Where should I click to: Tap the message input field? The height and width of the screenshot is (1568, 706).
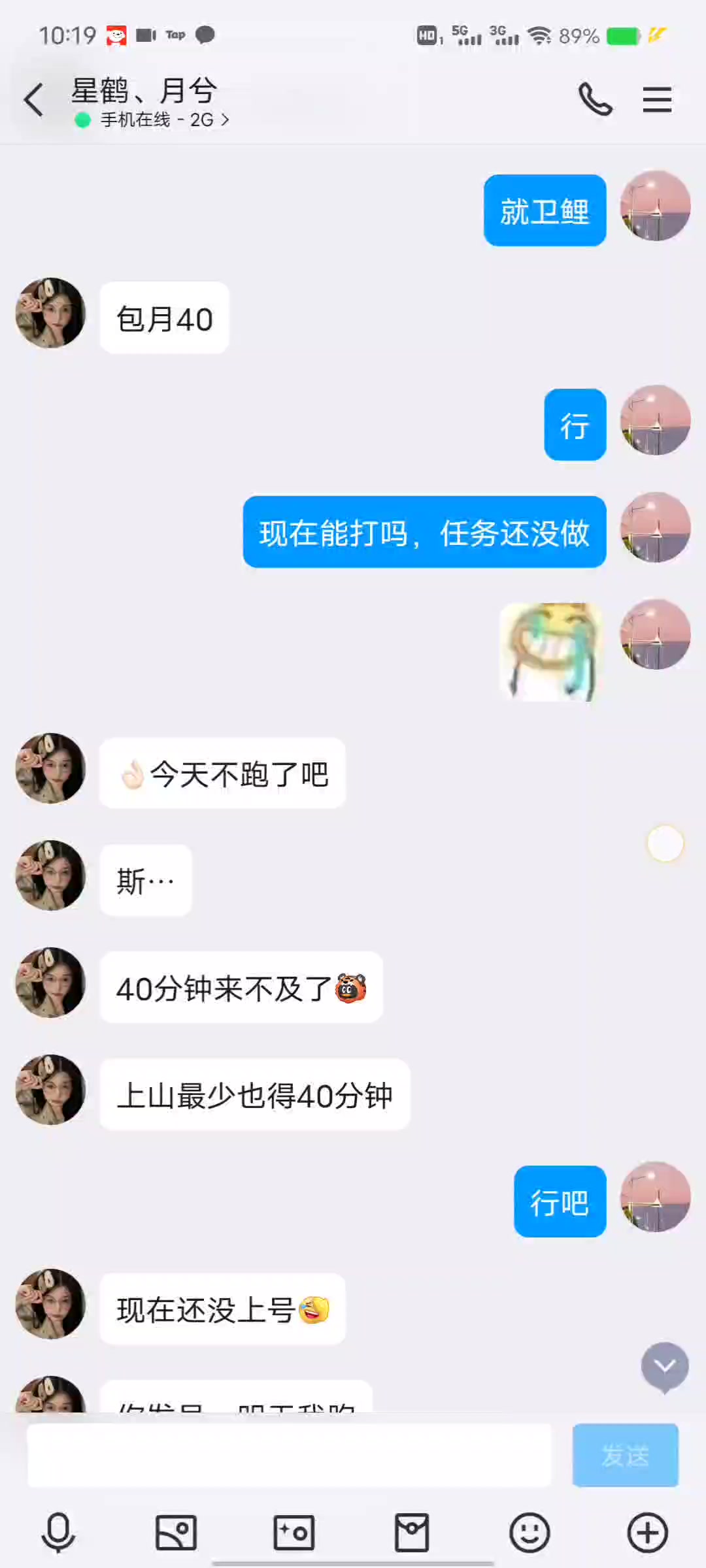click(289, 1455)
